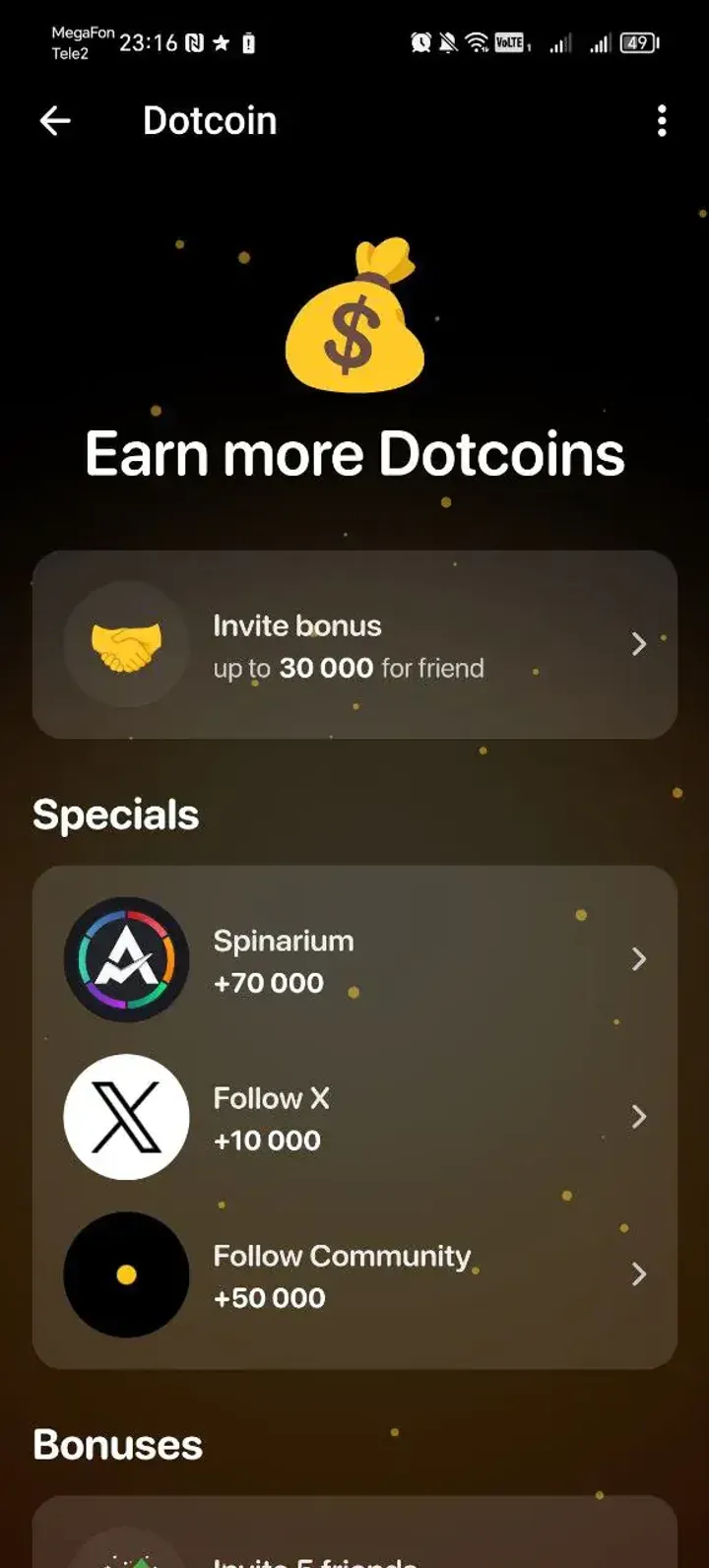Image resolution: width=709 pixels, height=1568 pixels.
Task: Expand the Invite bonus card via its chevron
Action: coord(639,644)
